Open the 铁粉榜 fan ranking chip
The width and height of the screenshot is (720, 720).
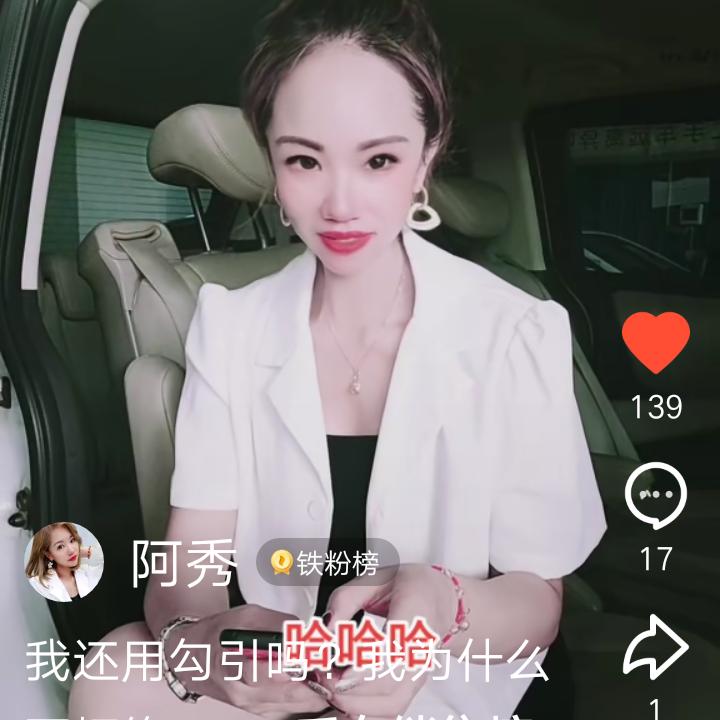pyautogui.click(x=327, y=563)
